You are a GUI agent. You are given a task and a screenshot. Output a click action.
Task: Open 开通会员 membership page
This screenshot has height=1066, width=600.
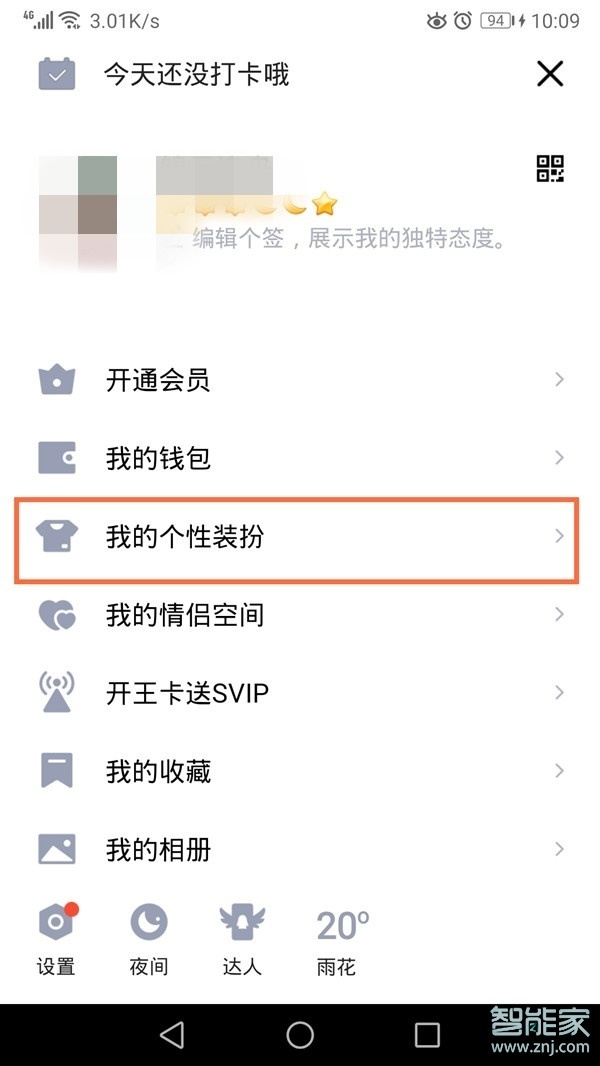pyautogui.click(x=300, y=380)
